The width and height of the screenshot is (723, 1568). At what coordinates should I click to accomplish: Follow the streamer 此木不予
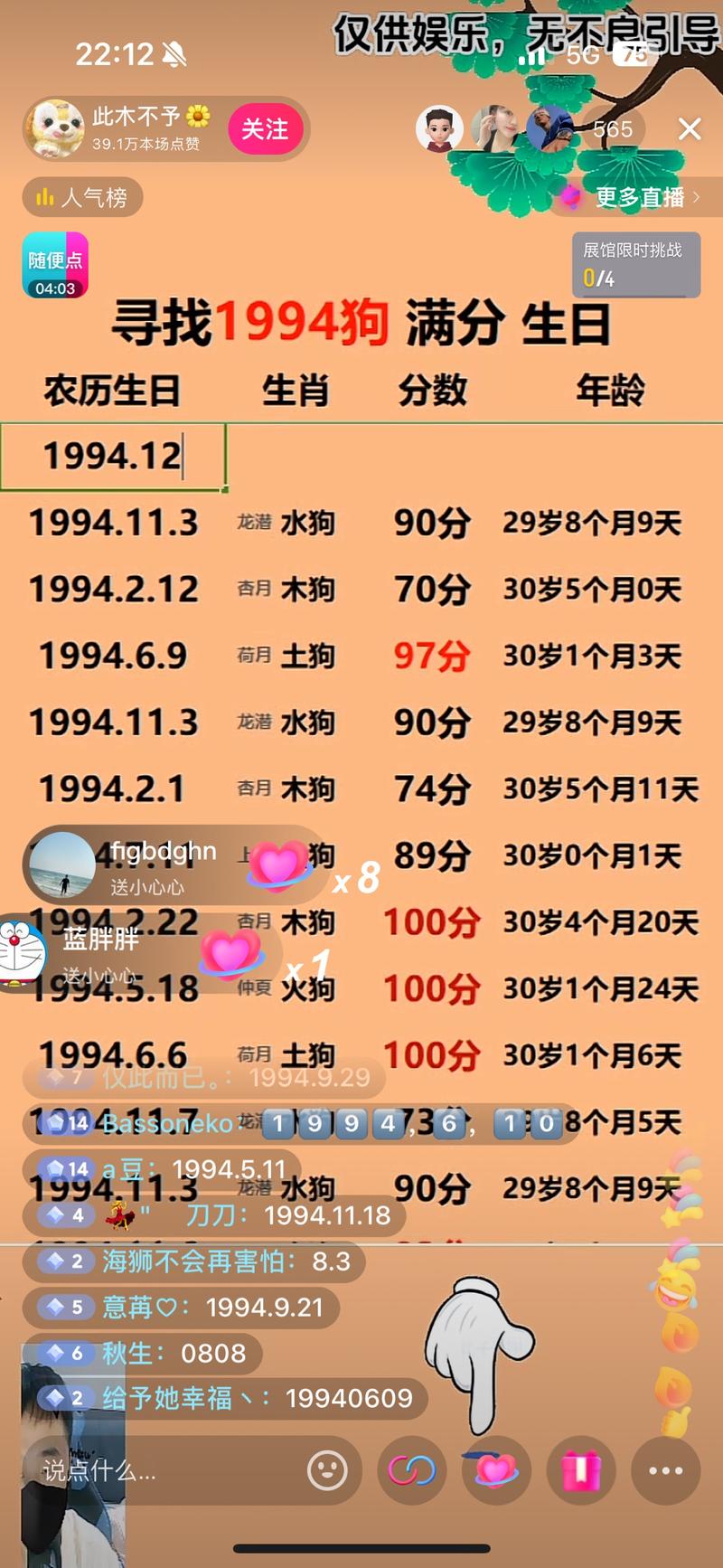pyautogui.click(x=265, y=129)
